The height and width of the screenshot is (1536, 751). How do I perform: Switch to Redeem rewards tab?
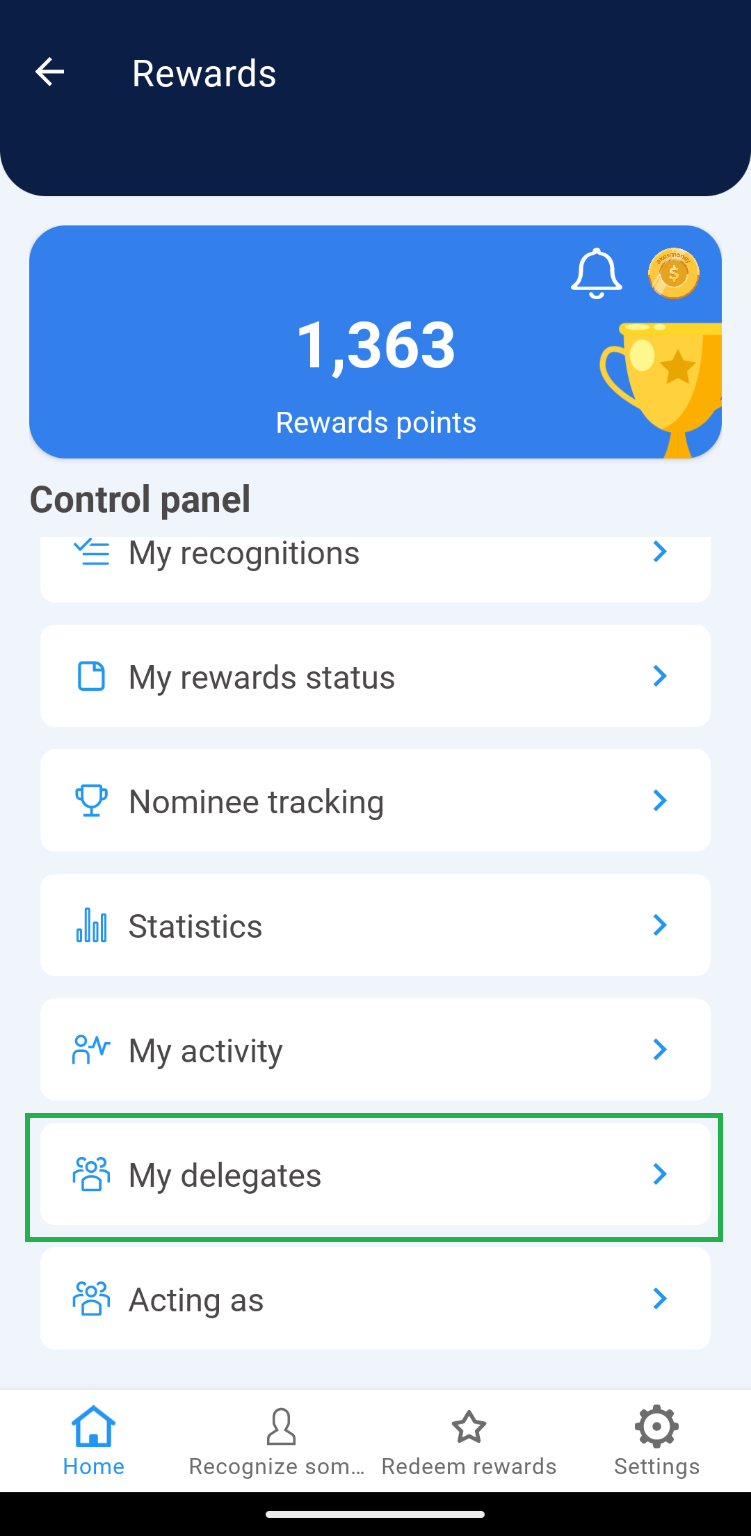click(x=469, y=1442)
